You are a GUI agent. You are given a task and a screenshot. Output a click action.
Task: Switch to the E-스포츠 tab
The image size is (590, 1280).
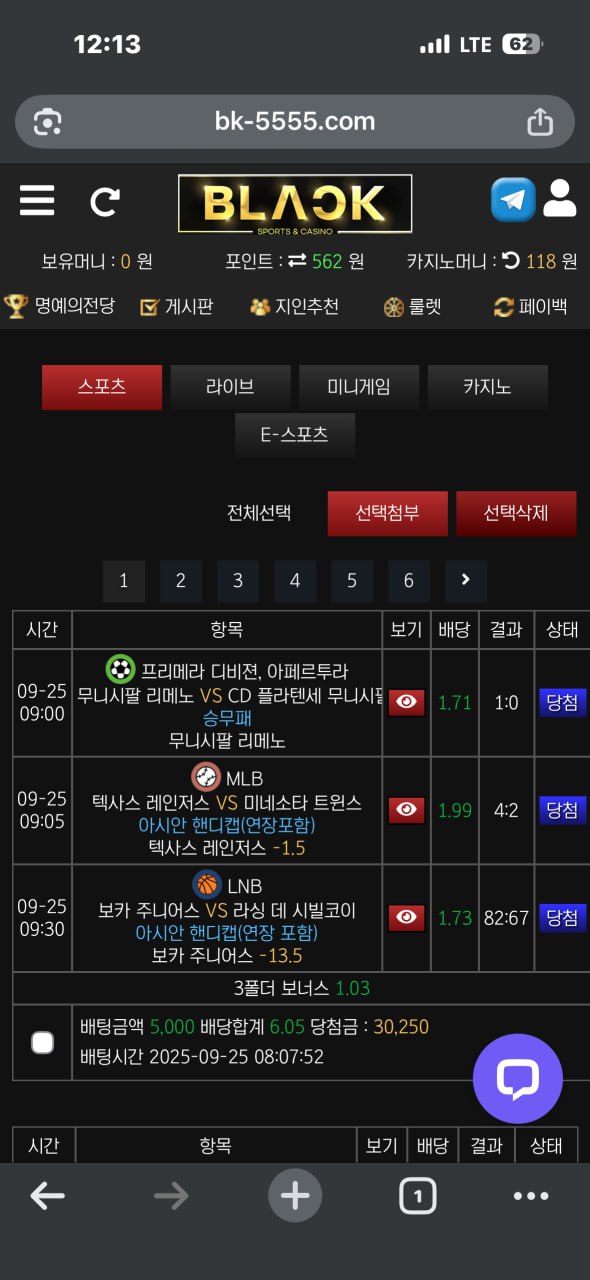point(295,435)
